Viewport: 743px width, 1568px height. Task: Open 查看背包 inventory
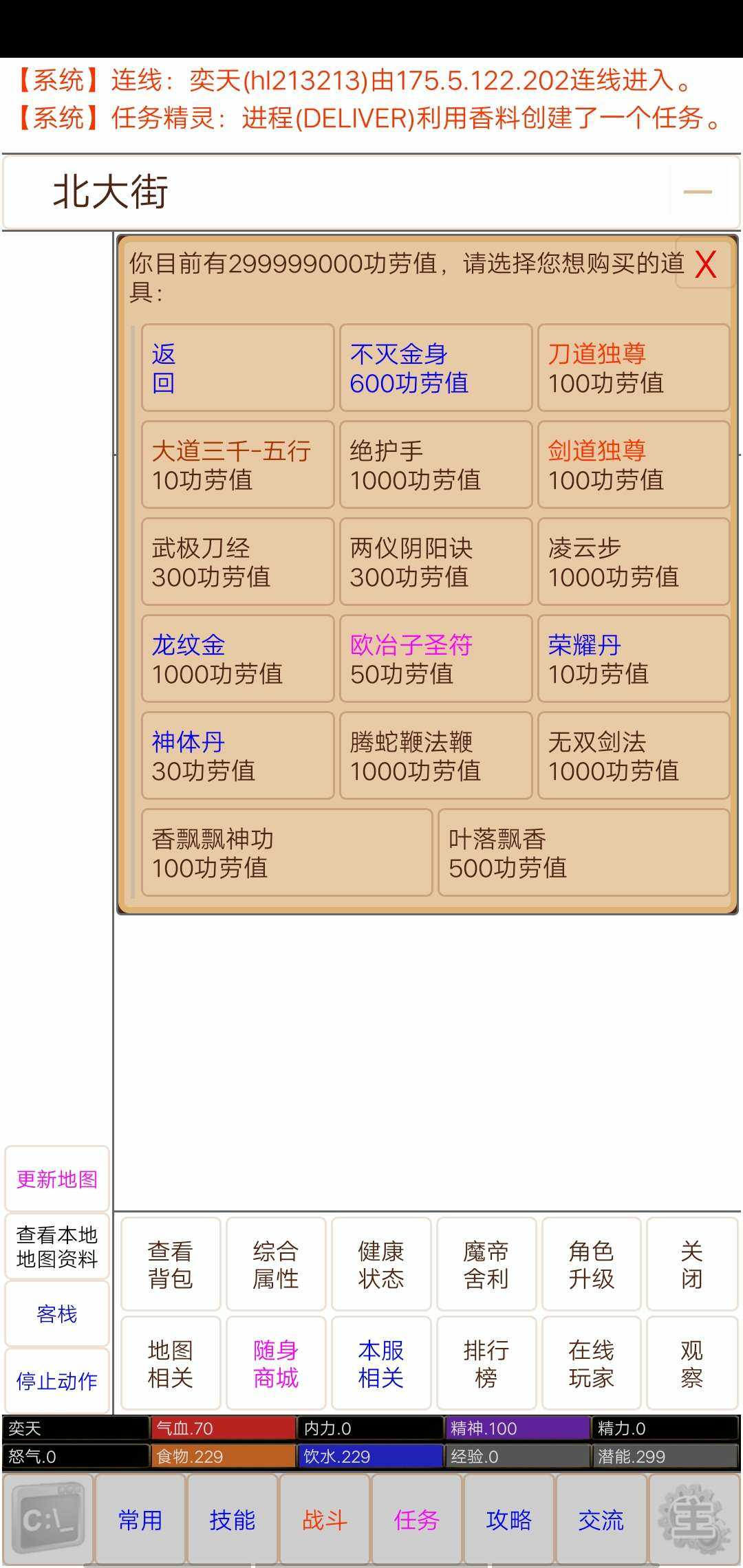coord(171,1264)
